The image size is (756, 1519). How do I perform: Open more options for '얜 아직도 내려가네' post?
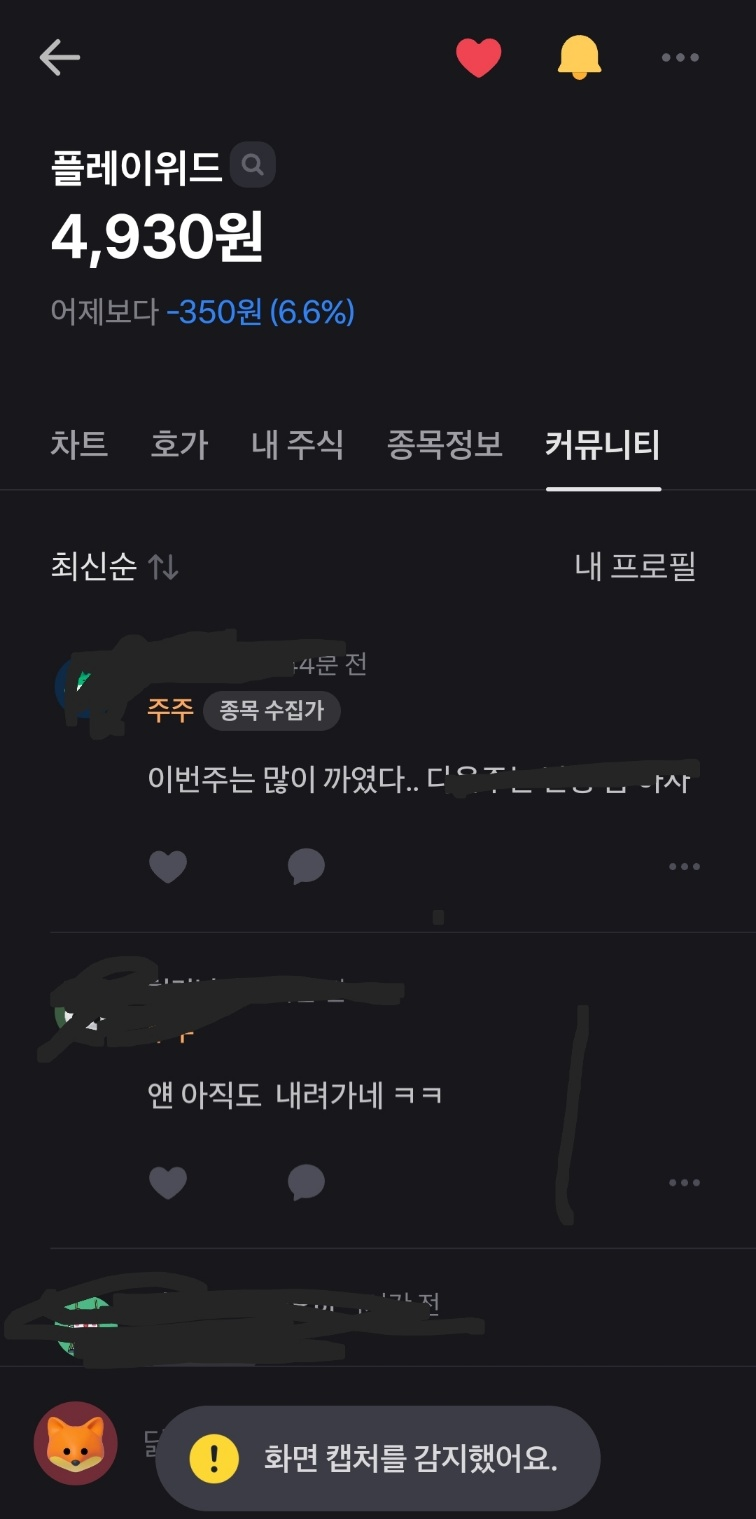pos(684,1182)
